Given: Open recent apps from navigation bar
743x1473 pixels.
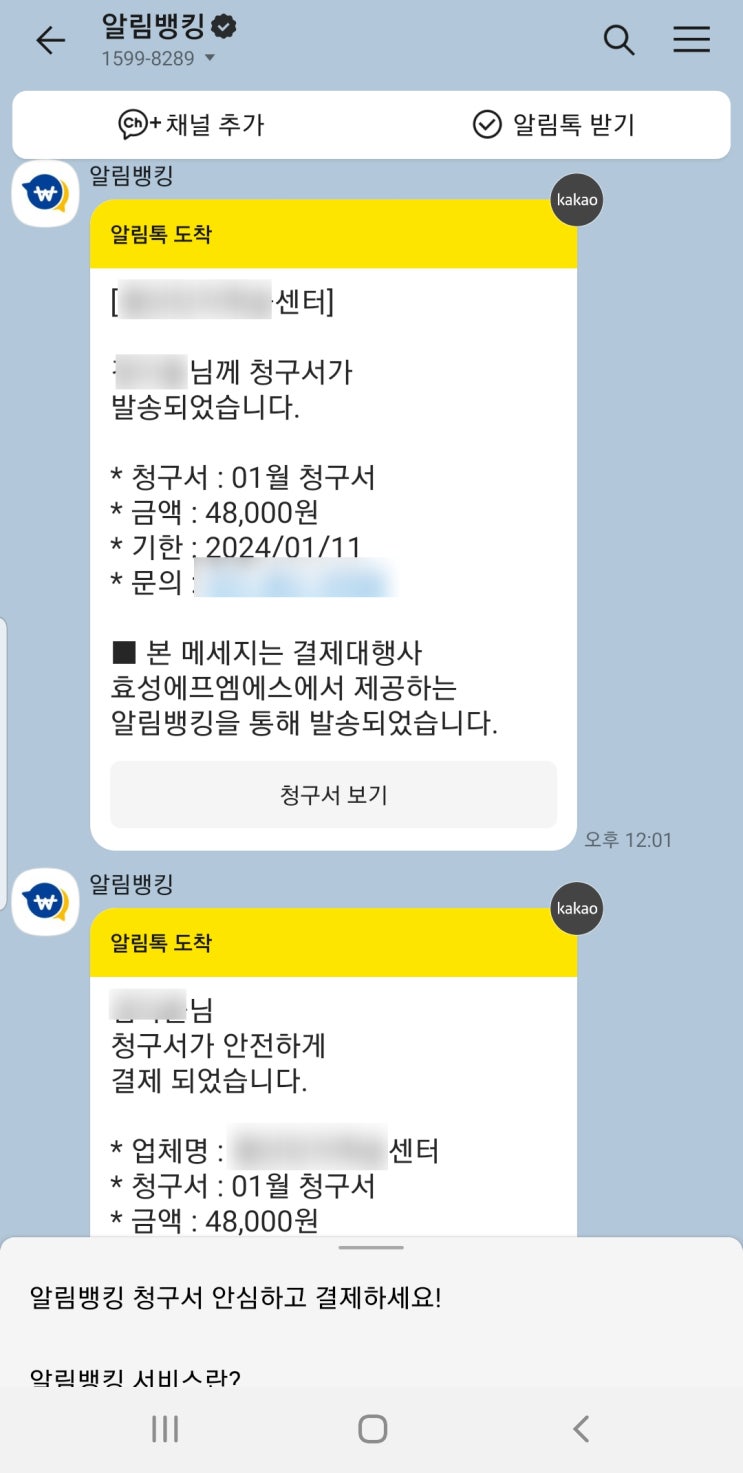Looking at the screenshot, I should (x=165, y=1429).
